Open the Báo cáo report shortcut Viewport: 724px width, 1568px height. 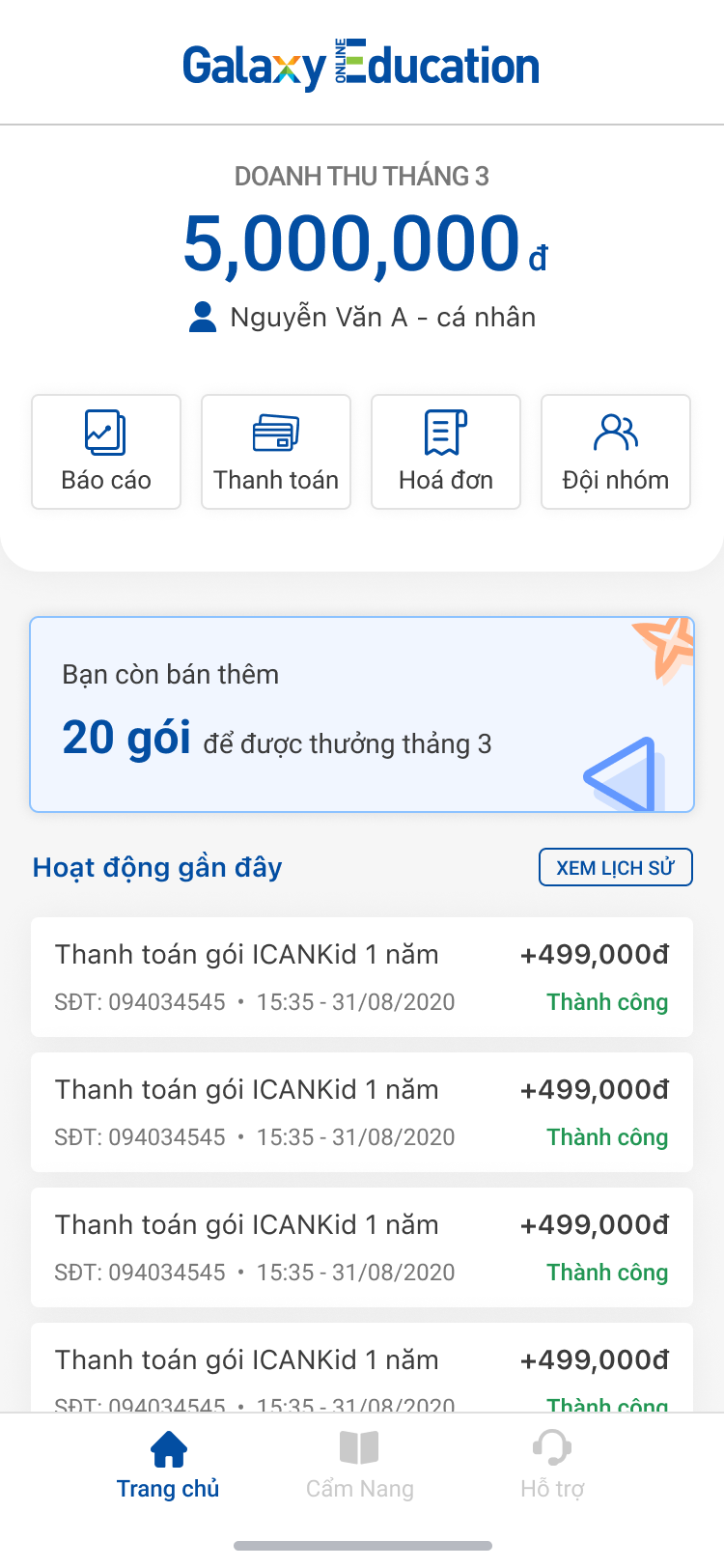click(106, 452)
